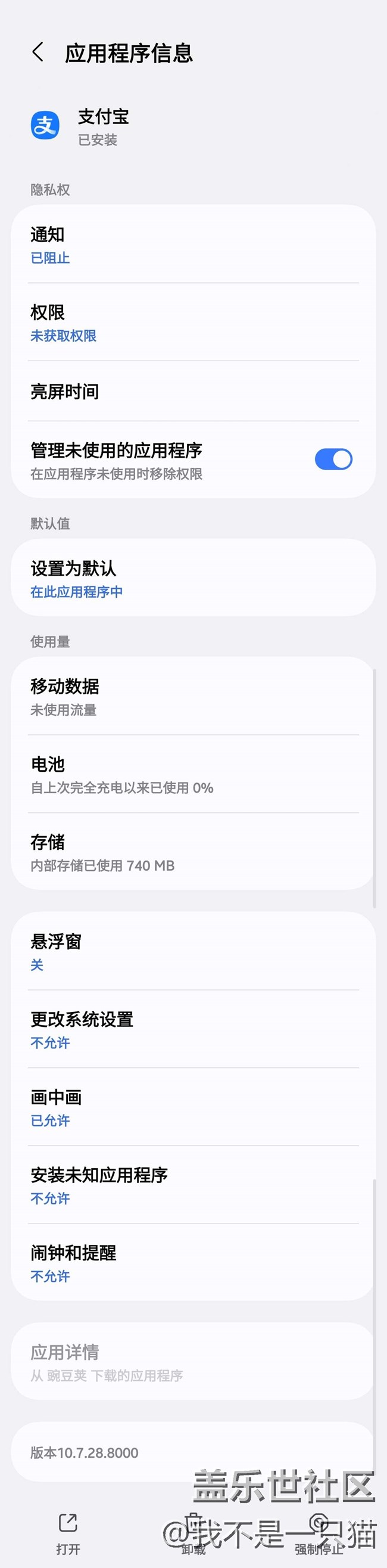
Task: Toggle 管理未使用的应用程序 switch off
Action: click(x=333, y=459)
